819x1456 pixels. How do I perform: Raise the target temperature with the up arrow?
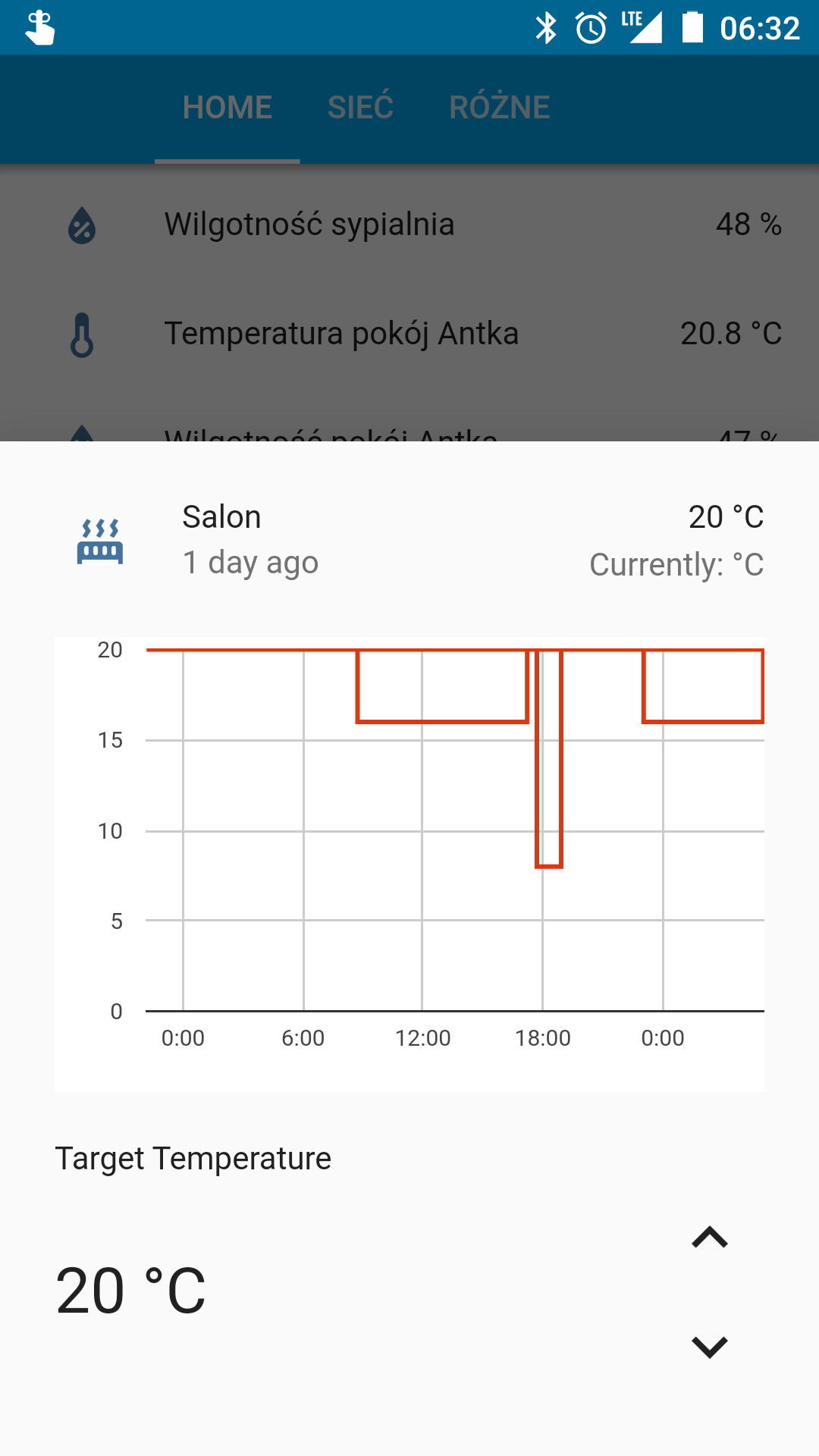tap(709, 1238)
